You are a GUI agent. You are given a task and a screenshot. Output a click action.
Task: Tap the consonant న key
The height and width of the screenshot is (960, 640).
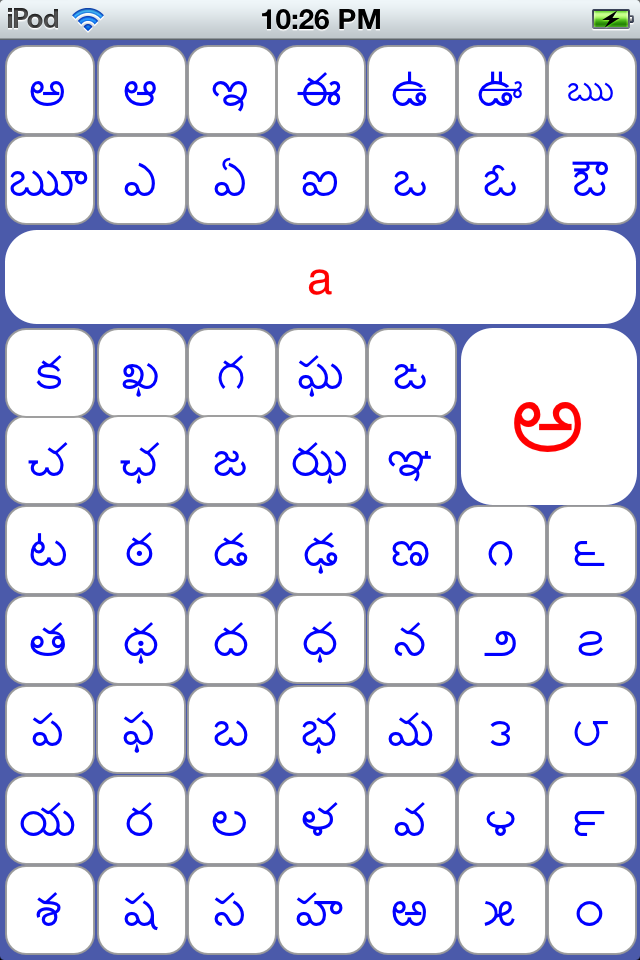(410, 640)
